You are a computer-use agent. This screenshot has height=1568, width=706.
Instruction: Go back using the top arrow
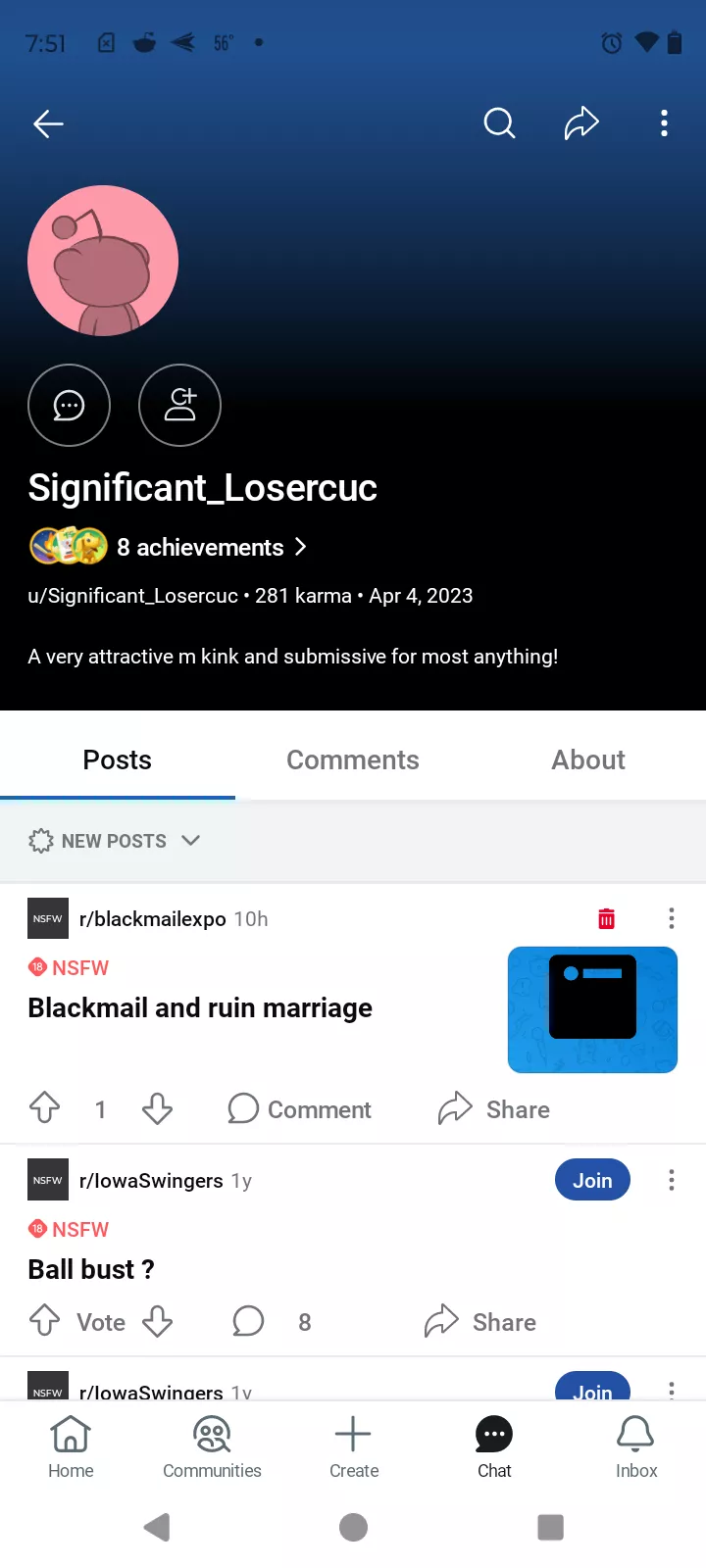[x=48, y=123]
